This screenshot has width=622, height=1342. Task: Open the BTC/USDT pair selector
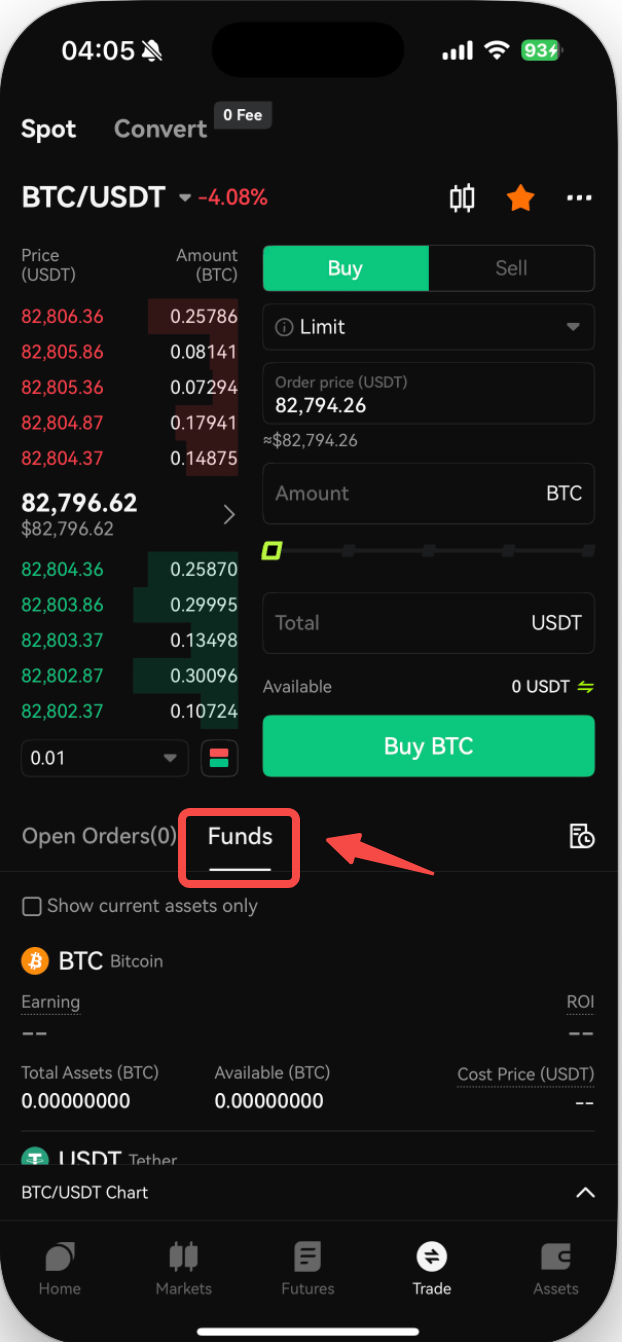click(x=106, y=197)
